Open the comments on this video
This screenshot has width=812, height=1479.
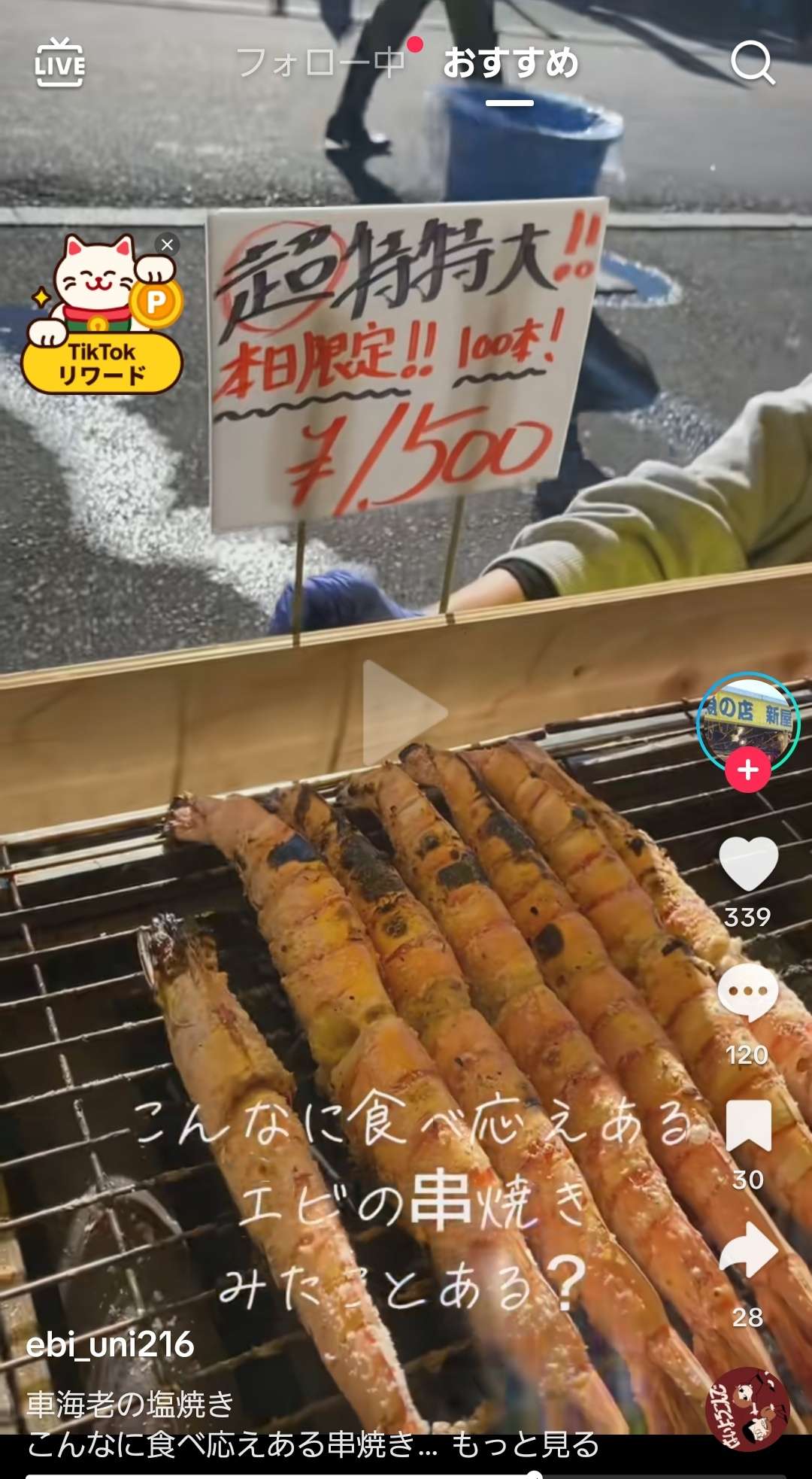747,993
